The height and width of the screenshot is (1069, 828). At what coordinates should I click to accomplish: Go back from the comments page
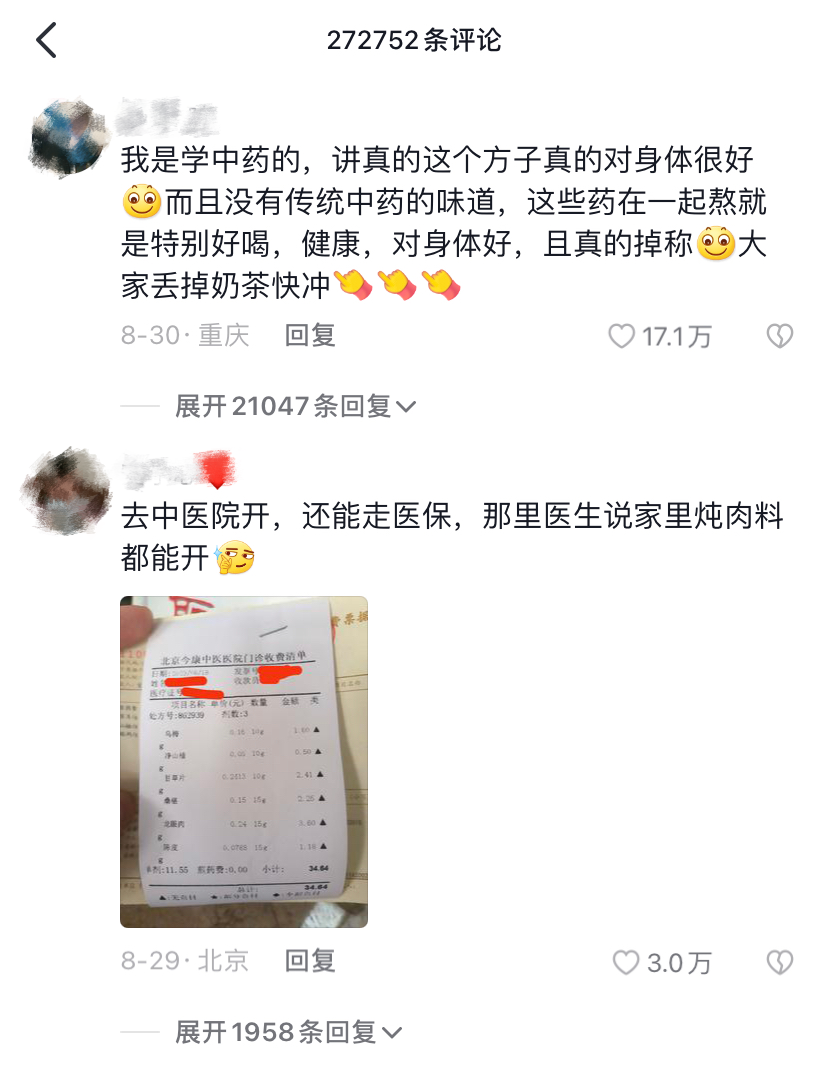pos(46,40)
